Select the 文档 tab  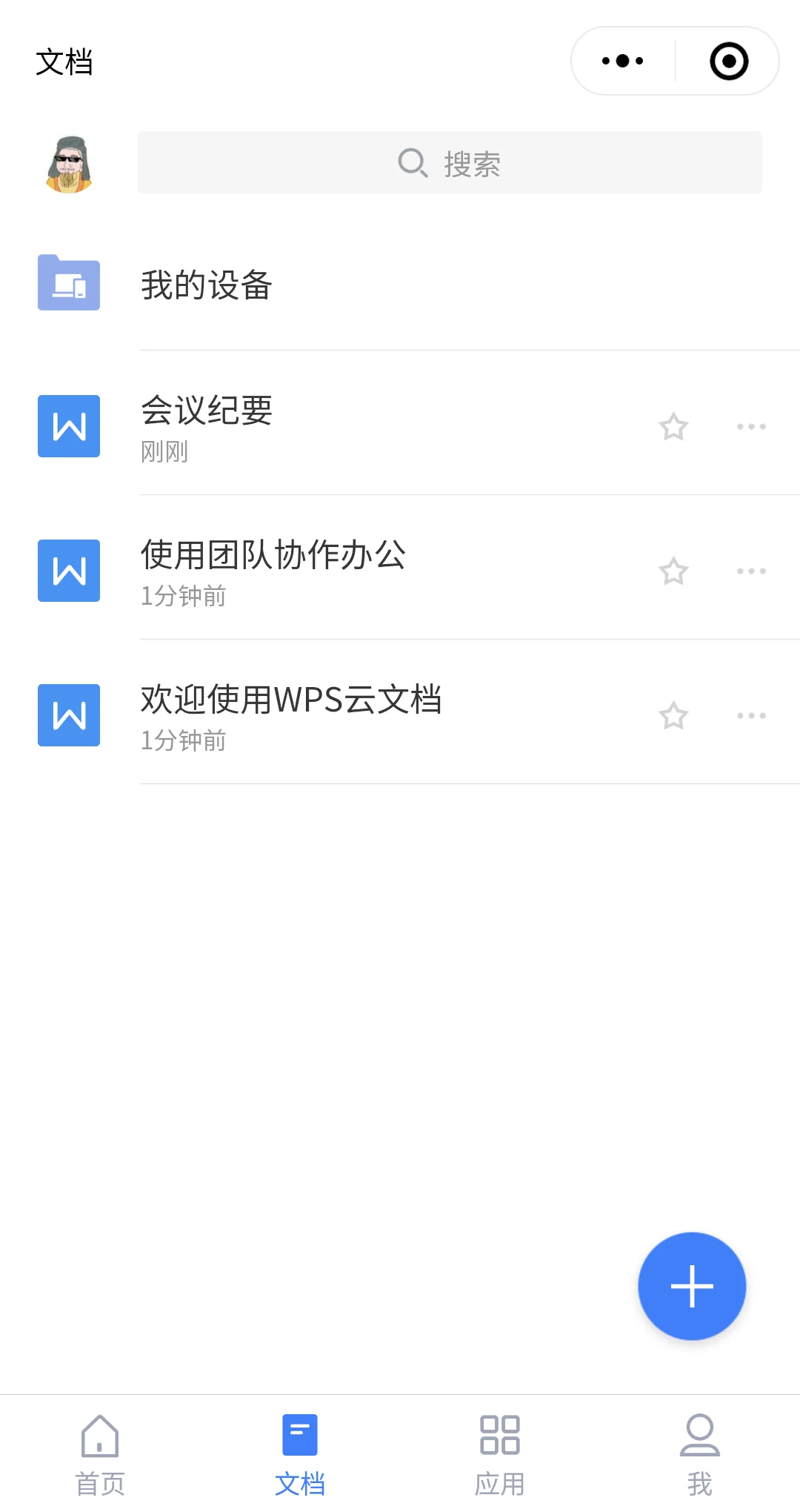pos(300,1454)
